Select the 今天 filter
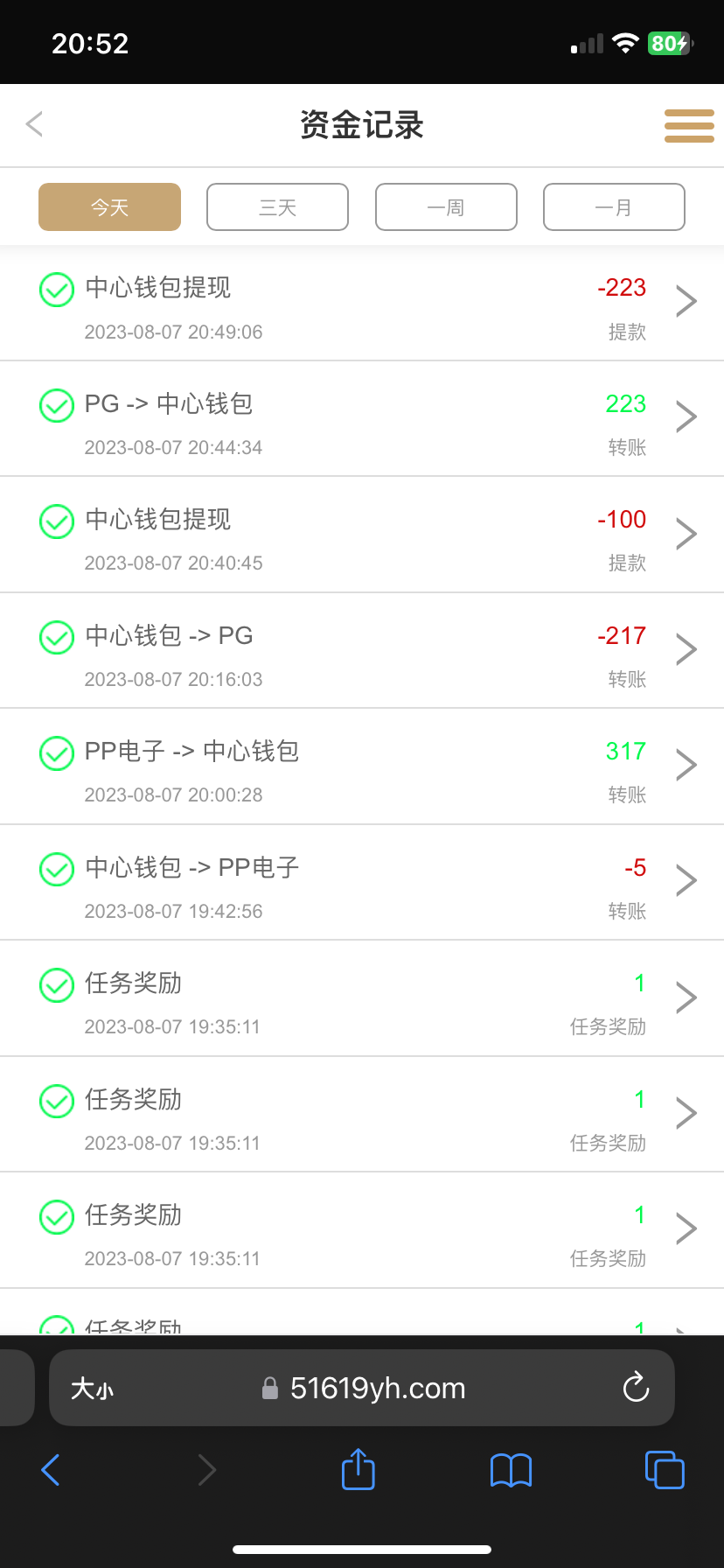The width and height of the screenshot is (724, 1568). 109,207
